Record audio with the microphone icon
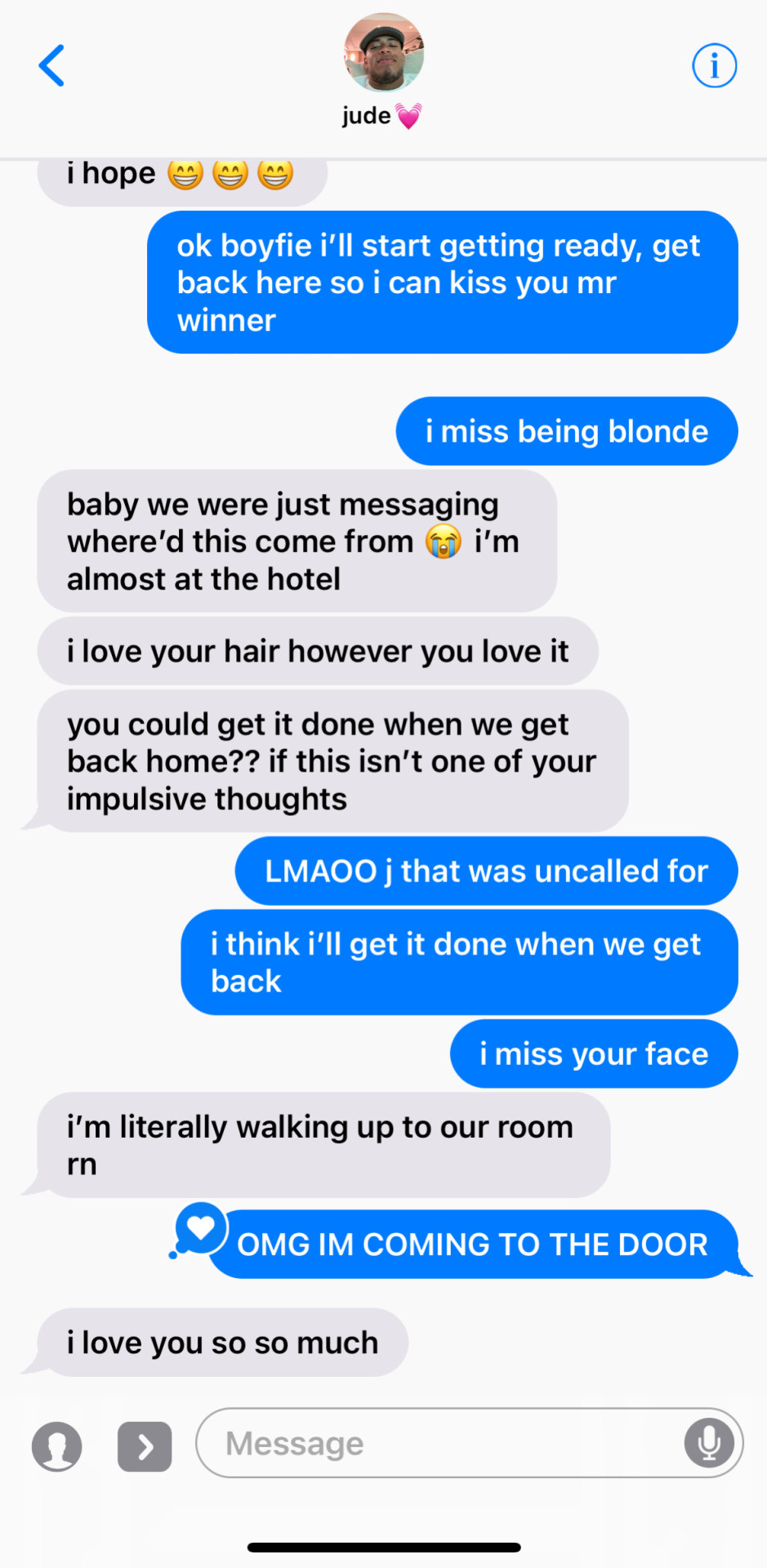Image resolution: width=767 pixels, height=1568 pixels. (x=709, y=1443)
